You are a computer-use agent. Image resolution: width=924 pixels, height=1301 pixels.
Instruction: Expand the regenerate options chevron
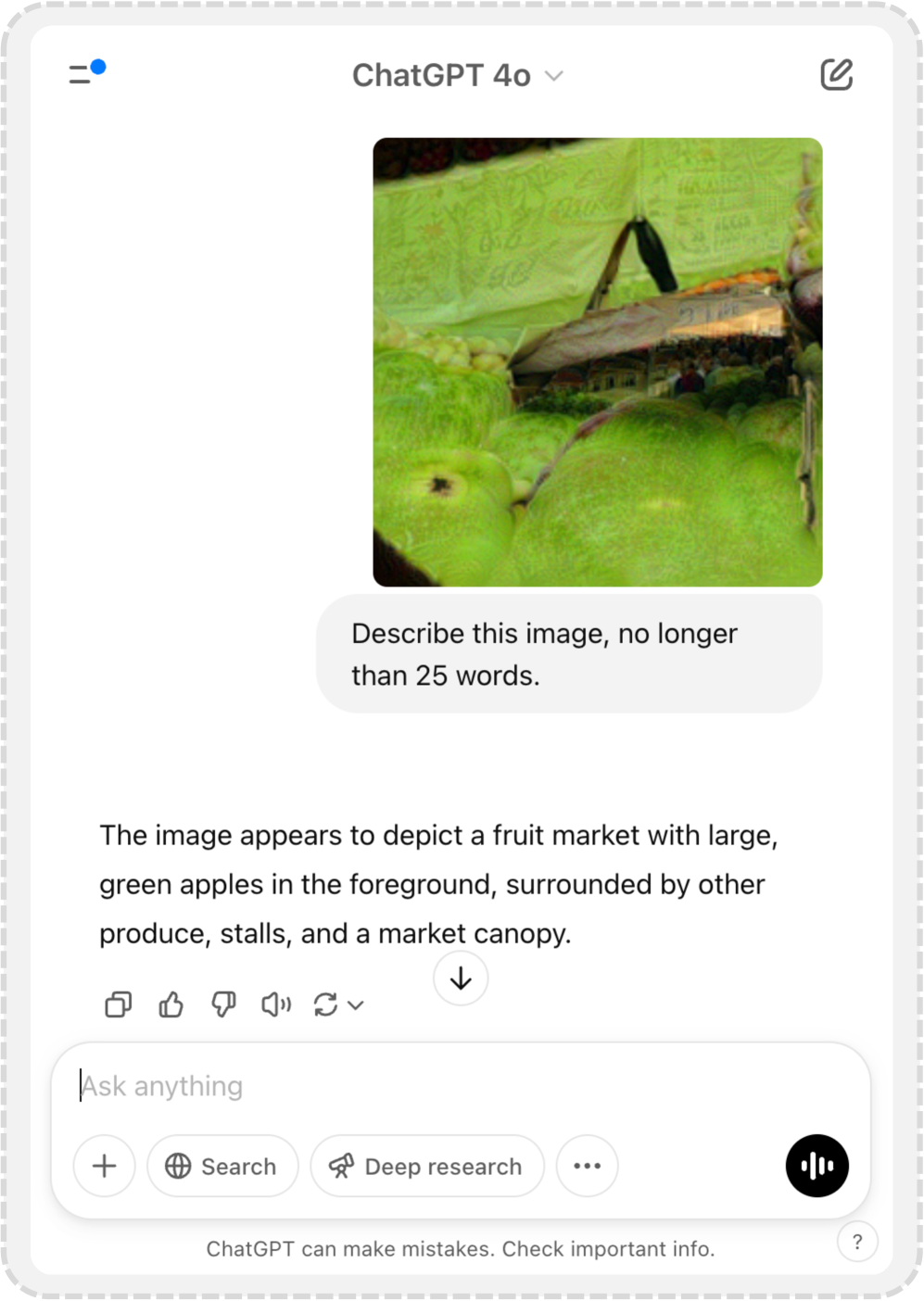click(355, 1005)
